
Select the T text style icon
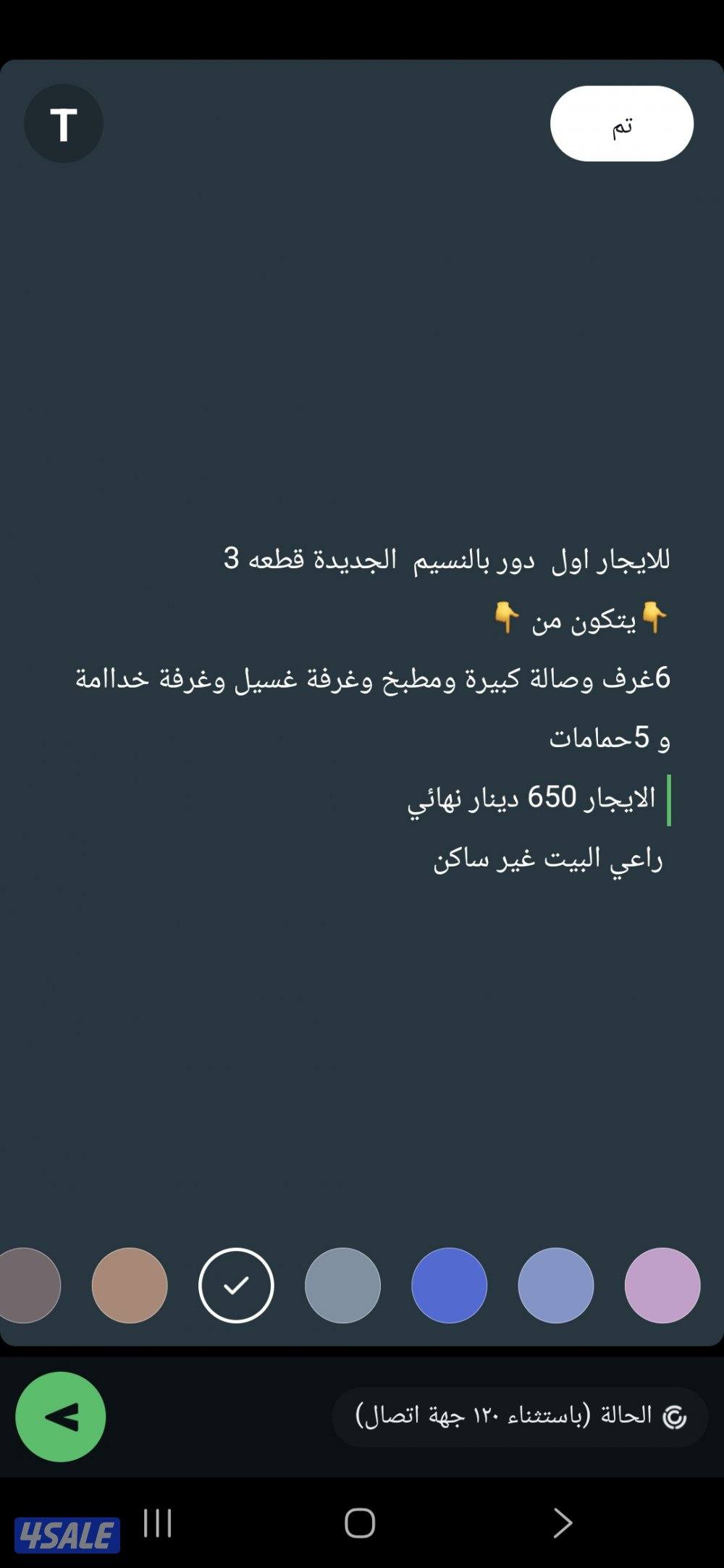click(x=63, y=123)
